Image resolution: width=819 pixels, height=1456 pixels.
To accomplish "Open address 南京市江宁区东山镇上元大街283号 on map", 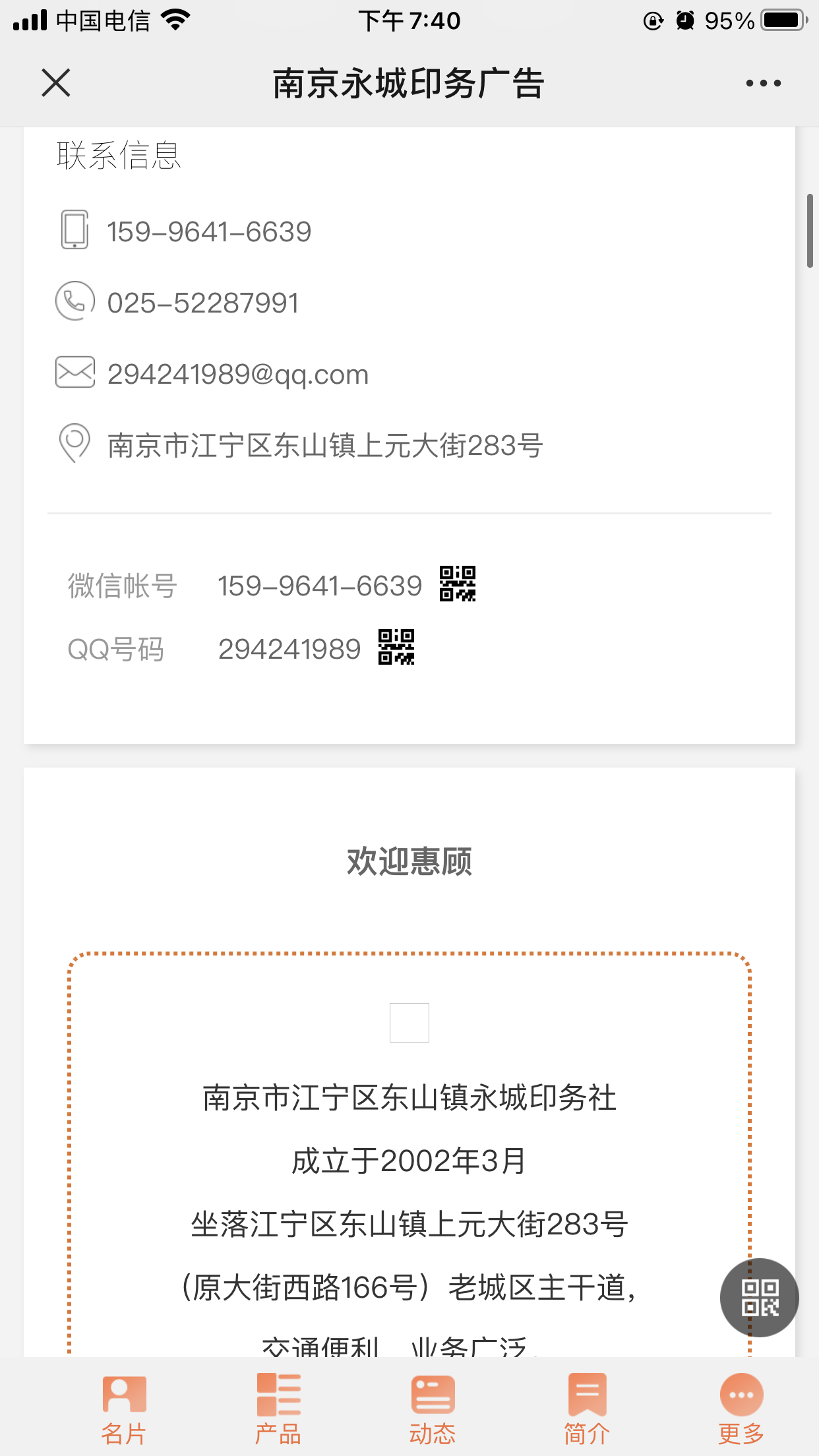I will [x=324, y=446].
